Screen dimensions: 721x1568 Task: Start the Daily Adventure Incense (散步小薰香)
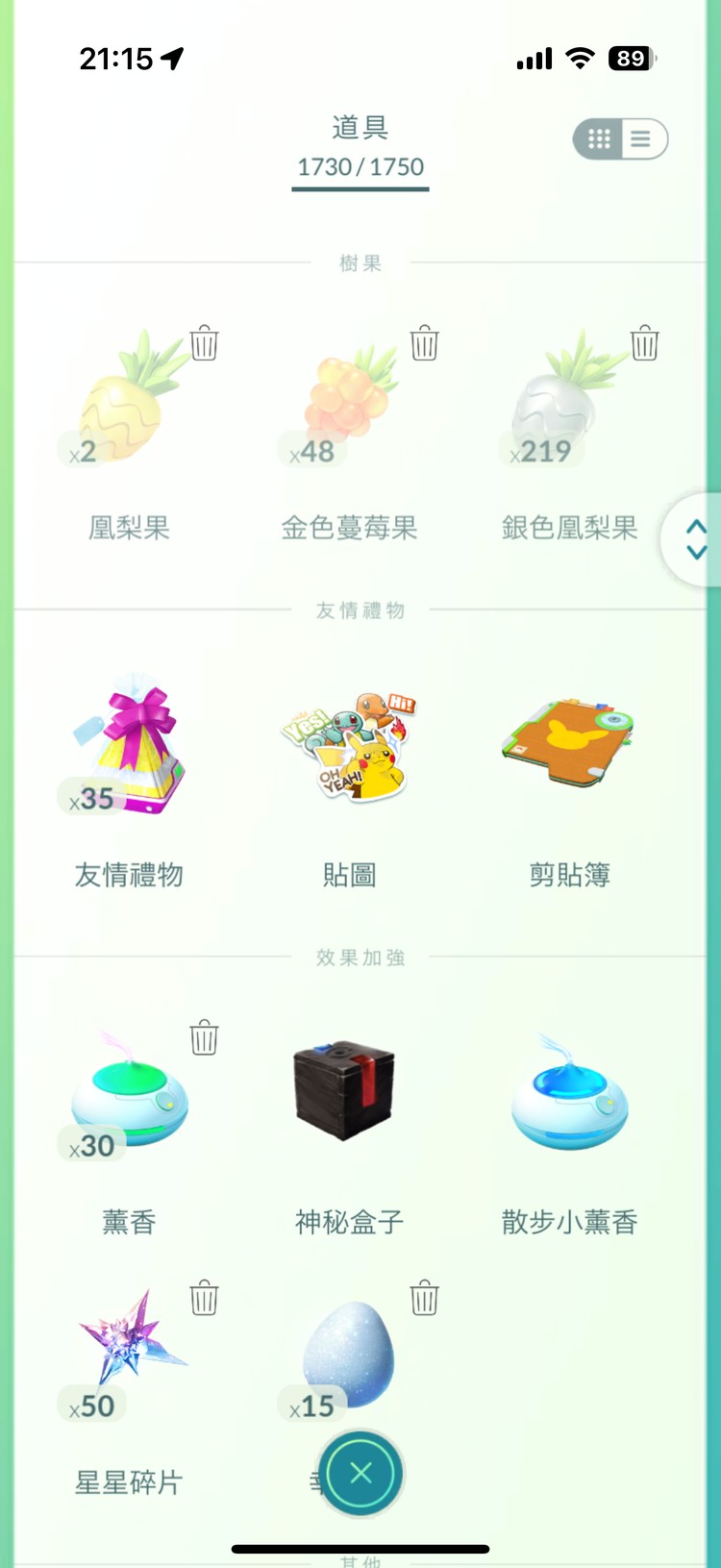pos(567,1091)
